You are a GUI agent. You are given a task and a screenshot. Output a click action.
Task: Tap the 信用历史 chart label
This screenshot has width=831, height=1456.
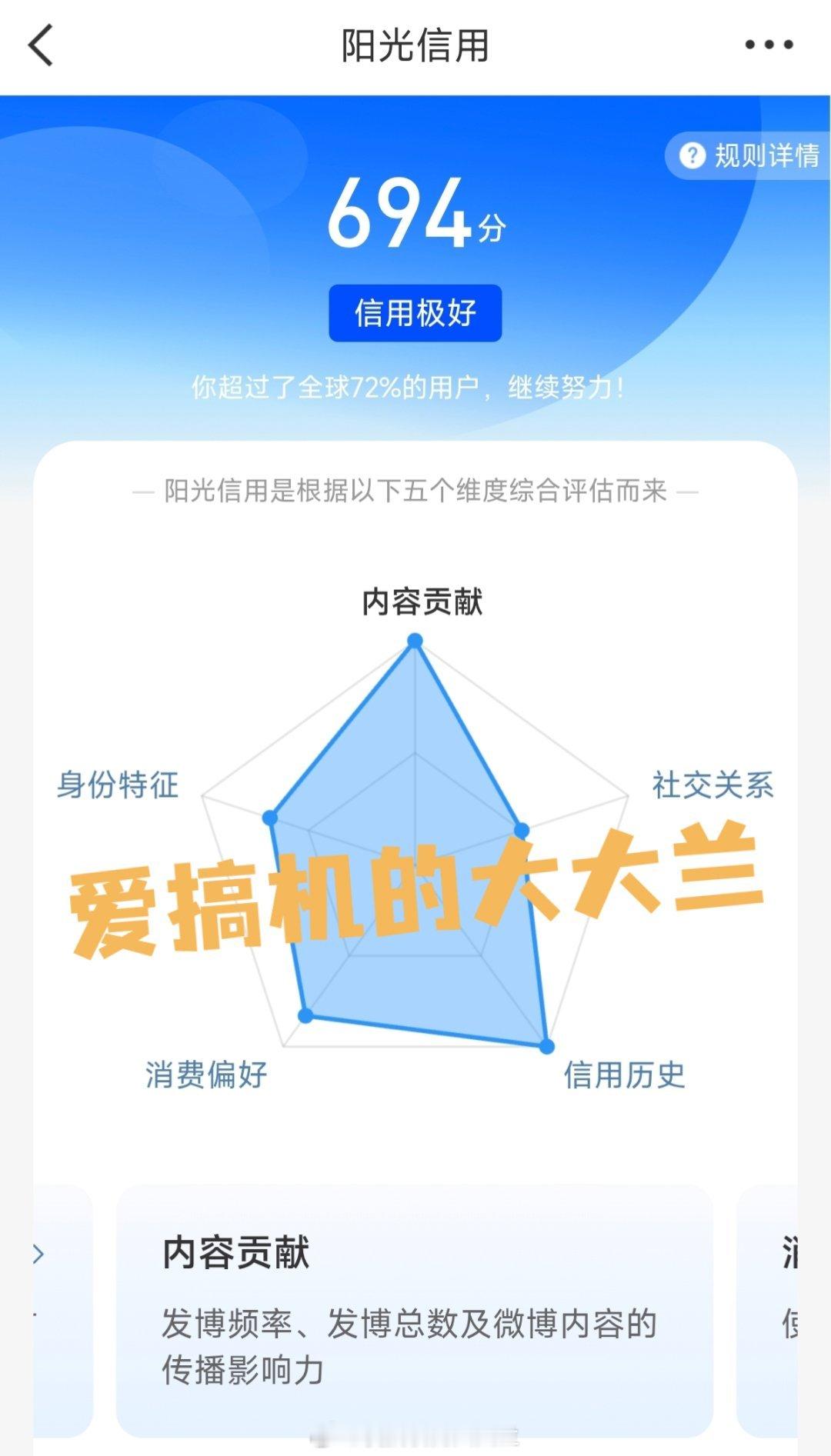pyautogui.click(x=625, y=1071)
